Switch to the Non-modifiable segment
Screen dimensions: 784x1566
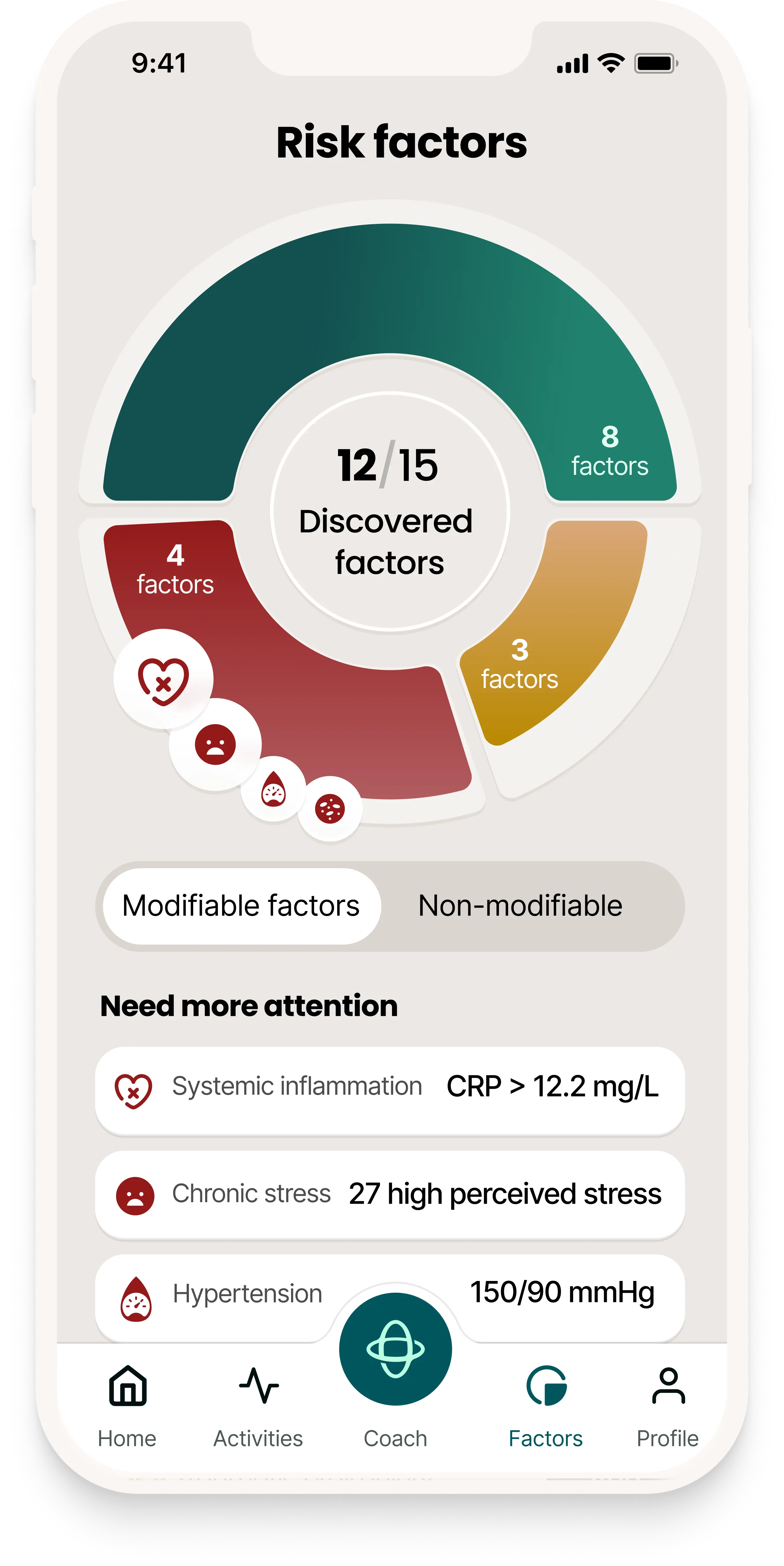[520, 906]
